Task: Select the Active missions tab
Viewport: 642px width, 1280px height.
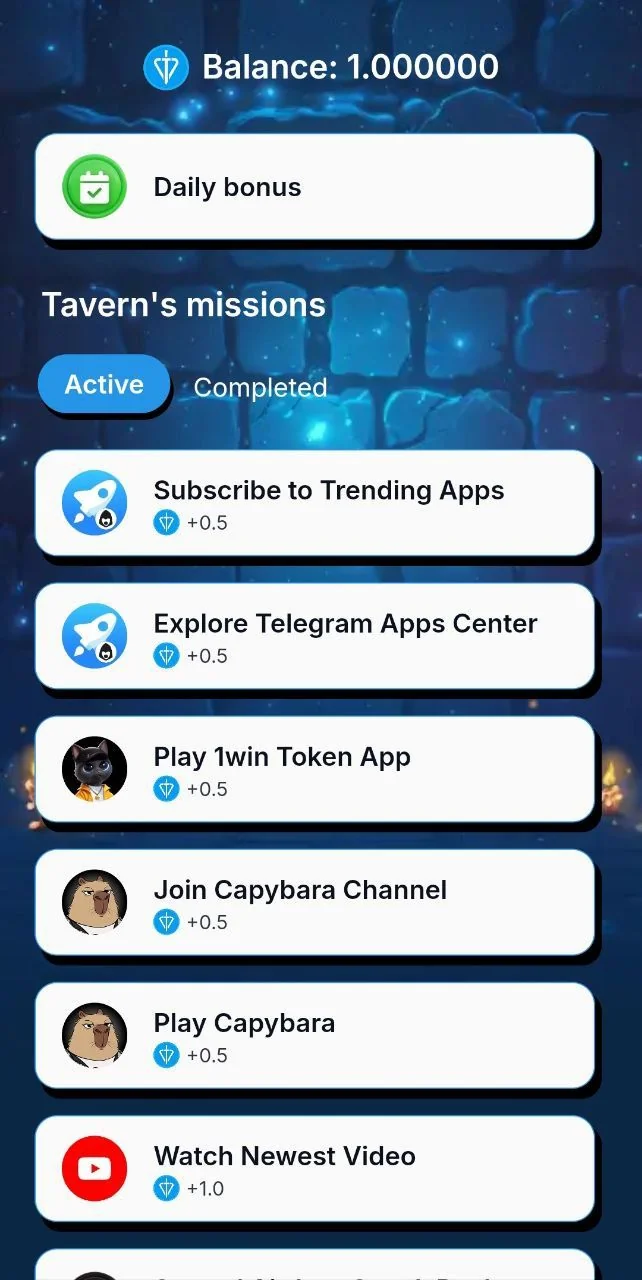Action: coord(104,384)
